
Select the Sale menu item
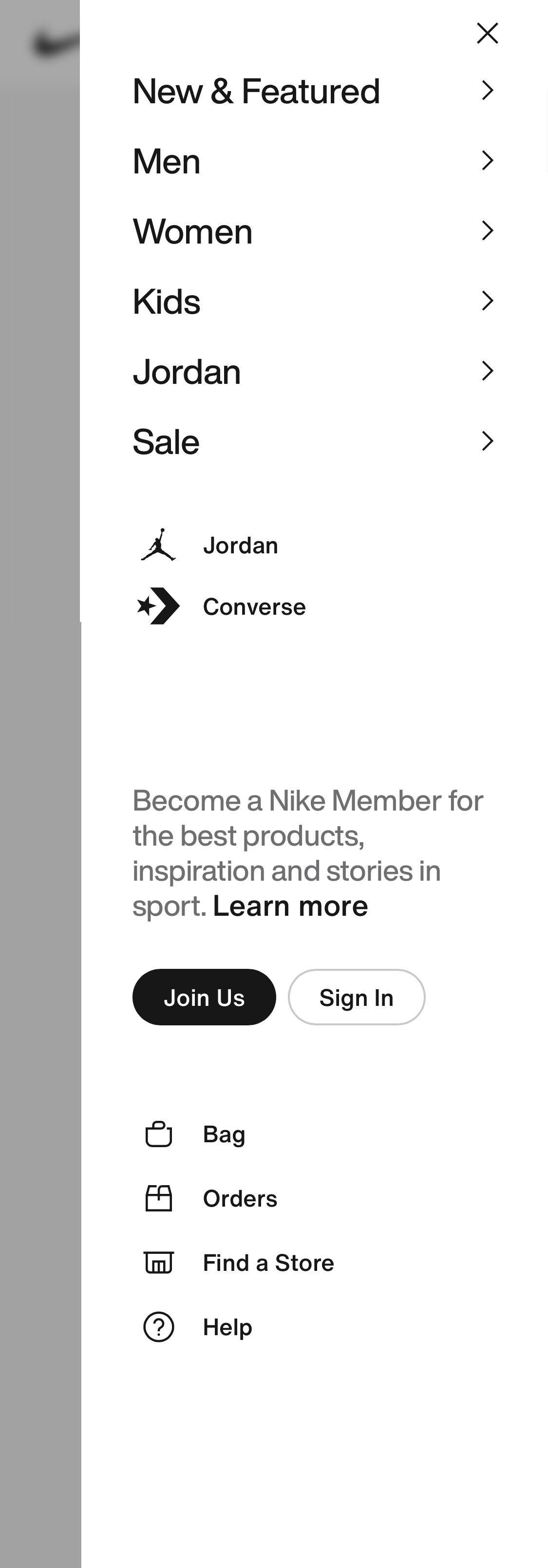(166, 441)
